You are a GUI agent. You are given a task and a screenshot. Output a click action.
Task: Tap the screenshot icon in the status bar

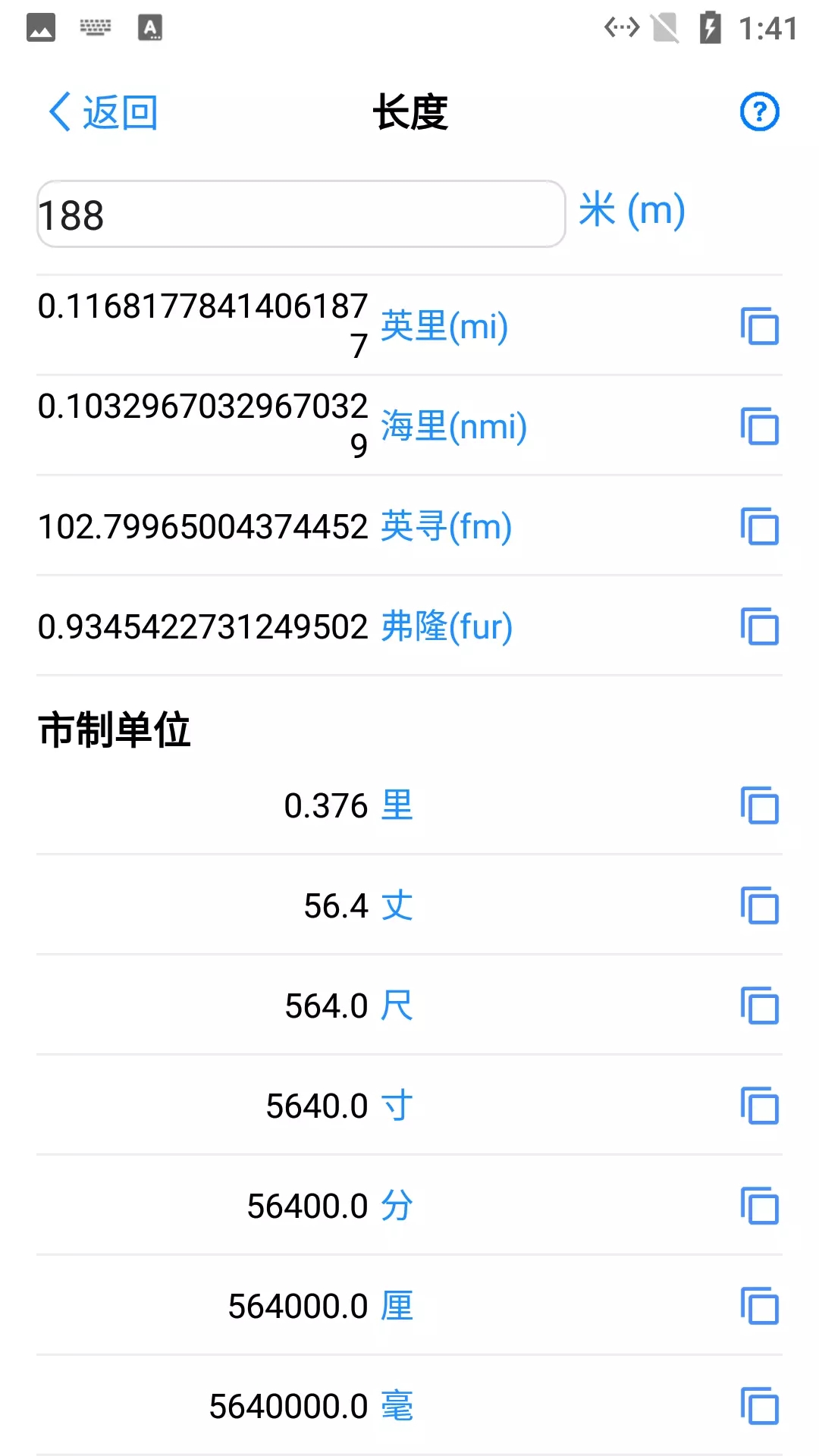[42, 25]
